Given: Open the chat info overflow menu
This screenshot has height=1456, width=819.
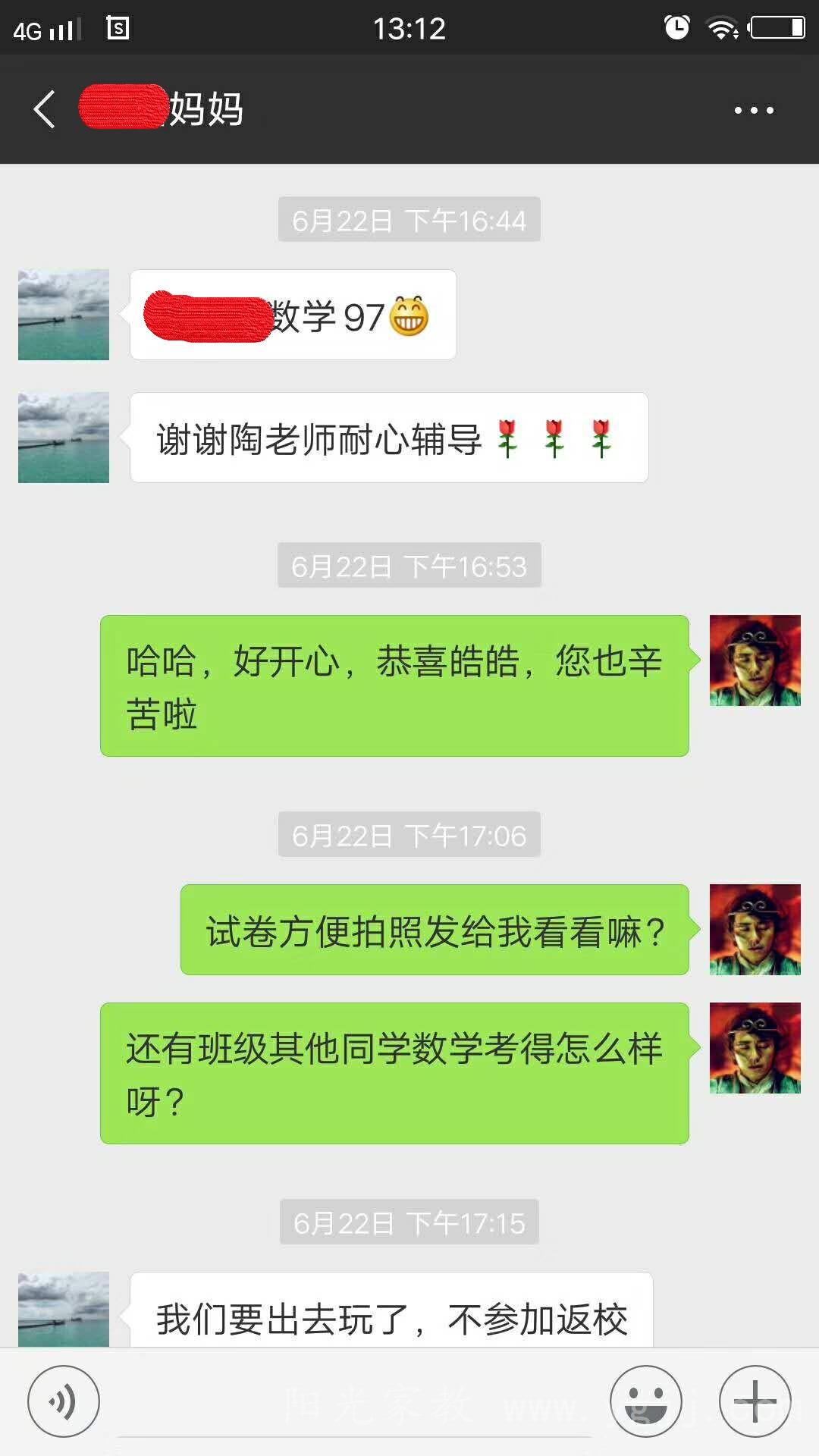Looking at the screenshot, I should (754, 110).
